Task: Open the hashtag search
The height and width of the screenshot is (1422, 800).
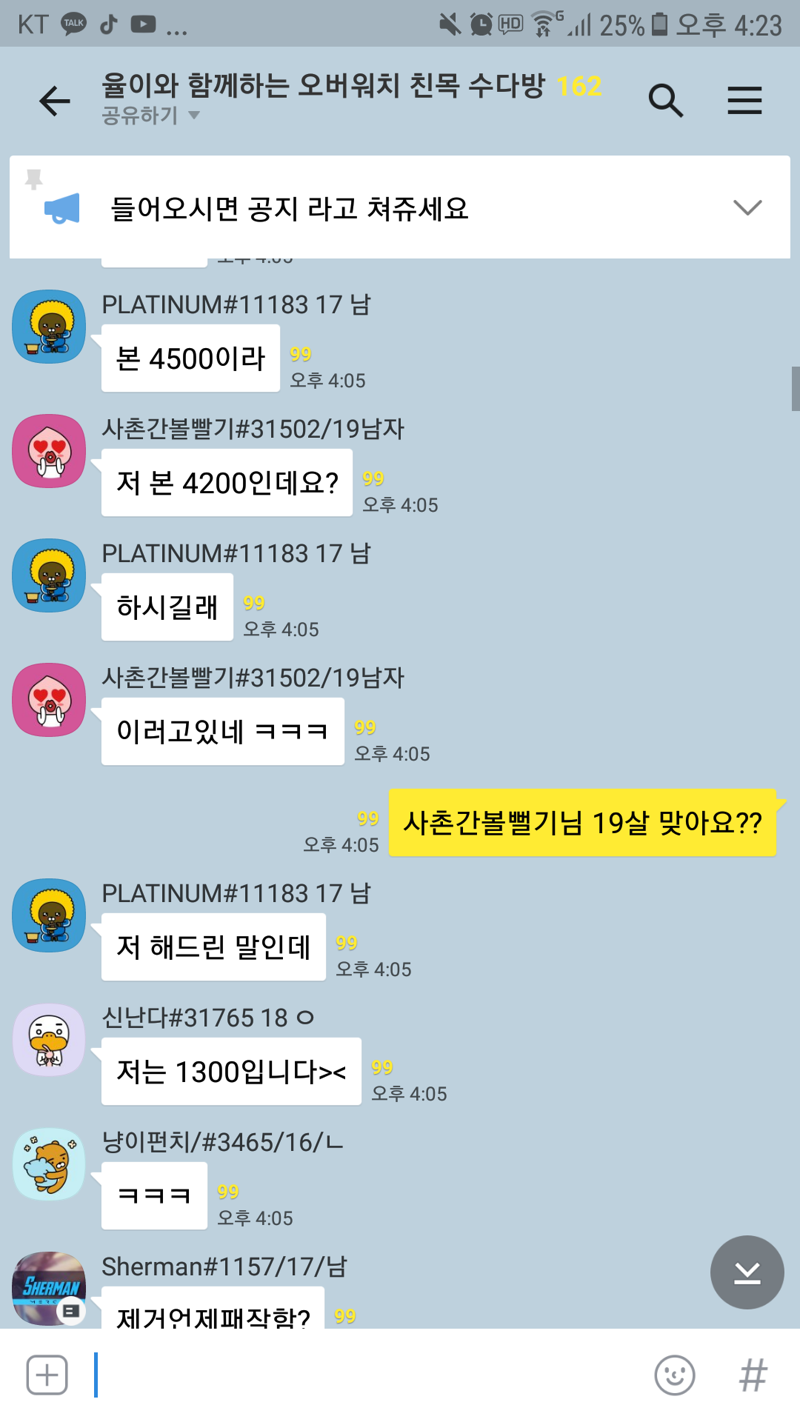Action: (x=752, y=1375)
